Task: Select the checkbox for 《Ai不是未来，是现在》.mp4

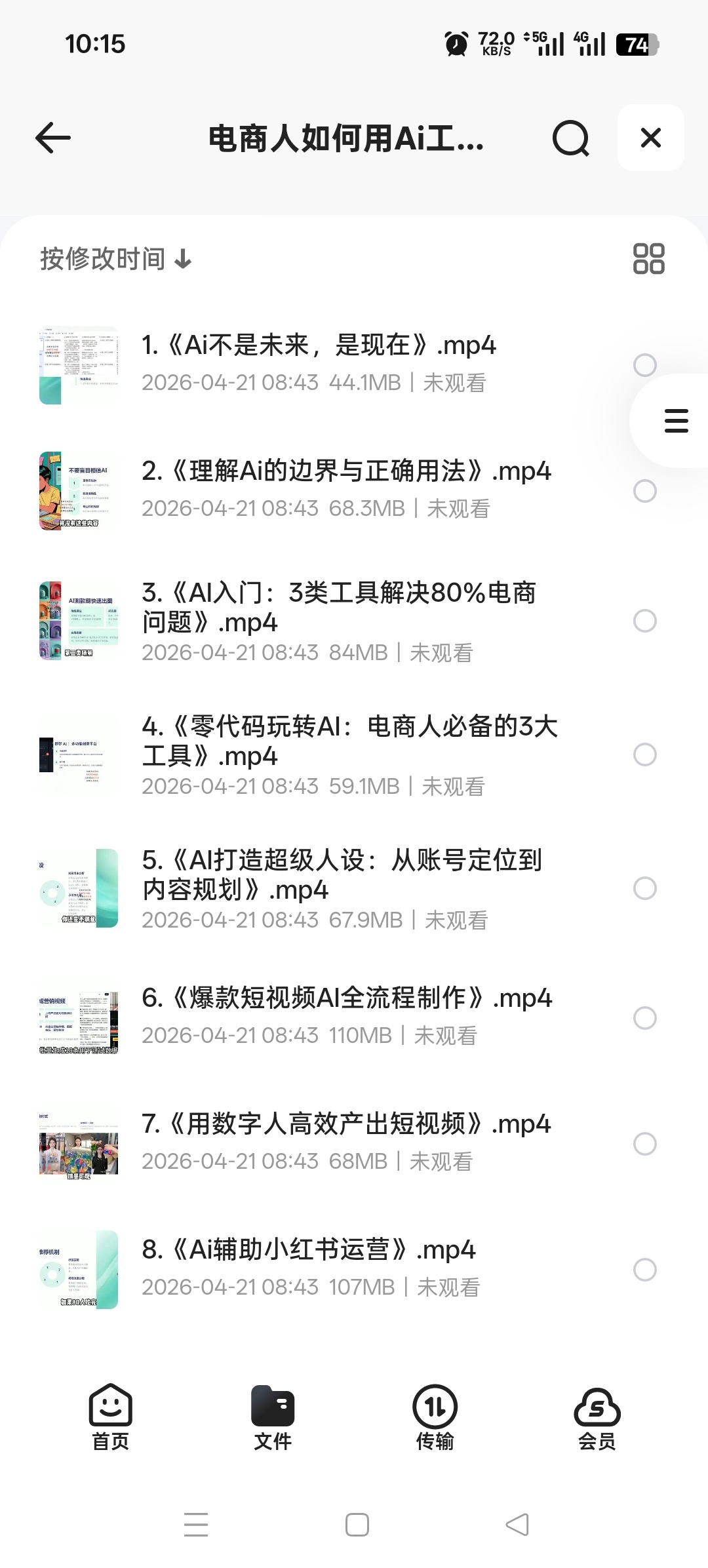Action: point(644,367)
